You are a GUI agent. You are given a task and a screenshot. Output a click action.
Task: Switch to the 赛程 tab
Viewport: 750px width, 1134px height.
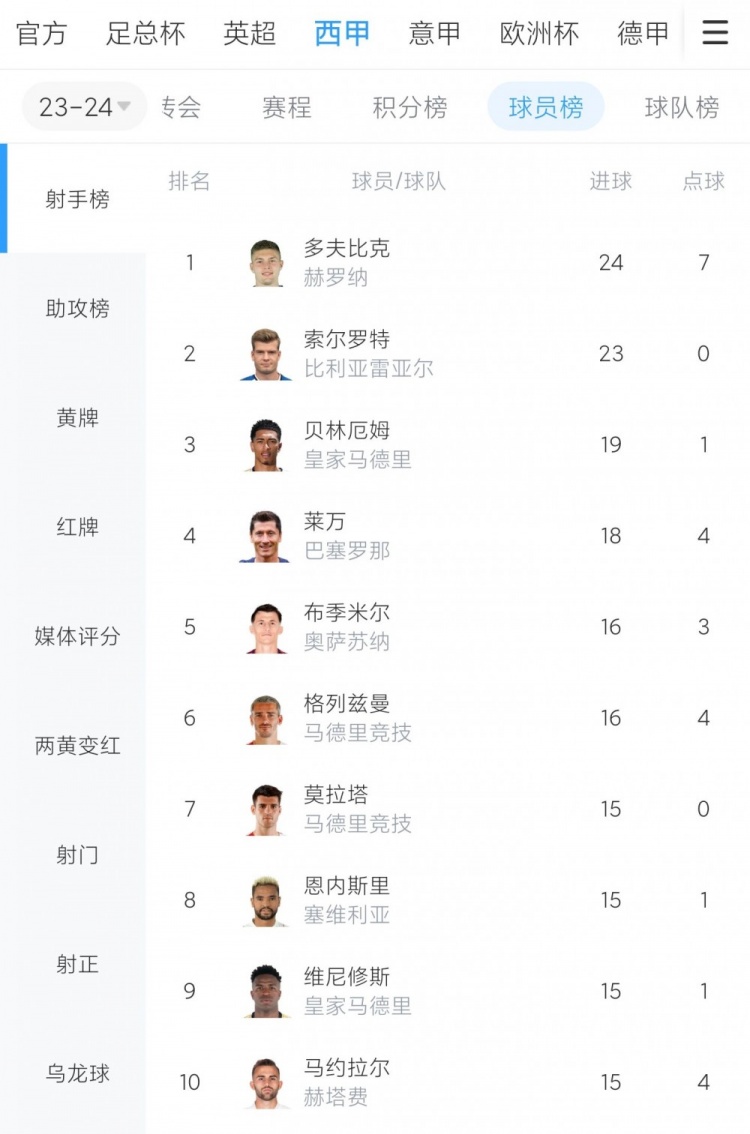(x=287, y=107)
